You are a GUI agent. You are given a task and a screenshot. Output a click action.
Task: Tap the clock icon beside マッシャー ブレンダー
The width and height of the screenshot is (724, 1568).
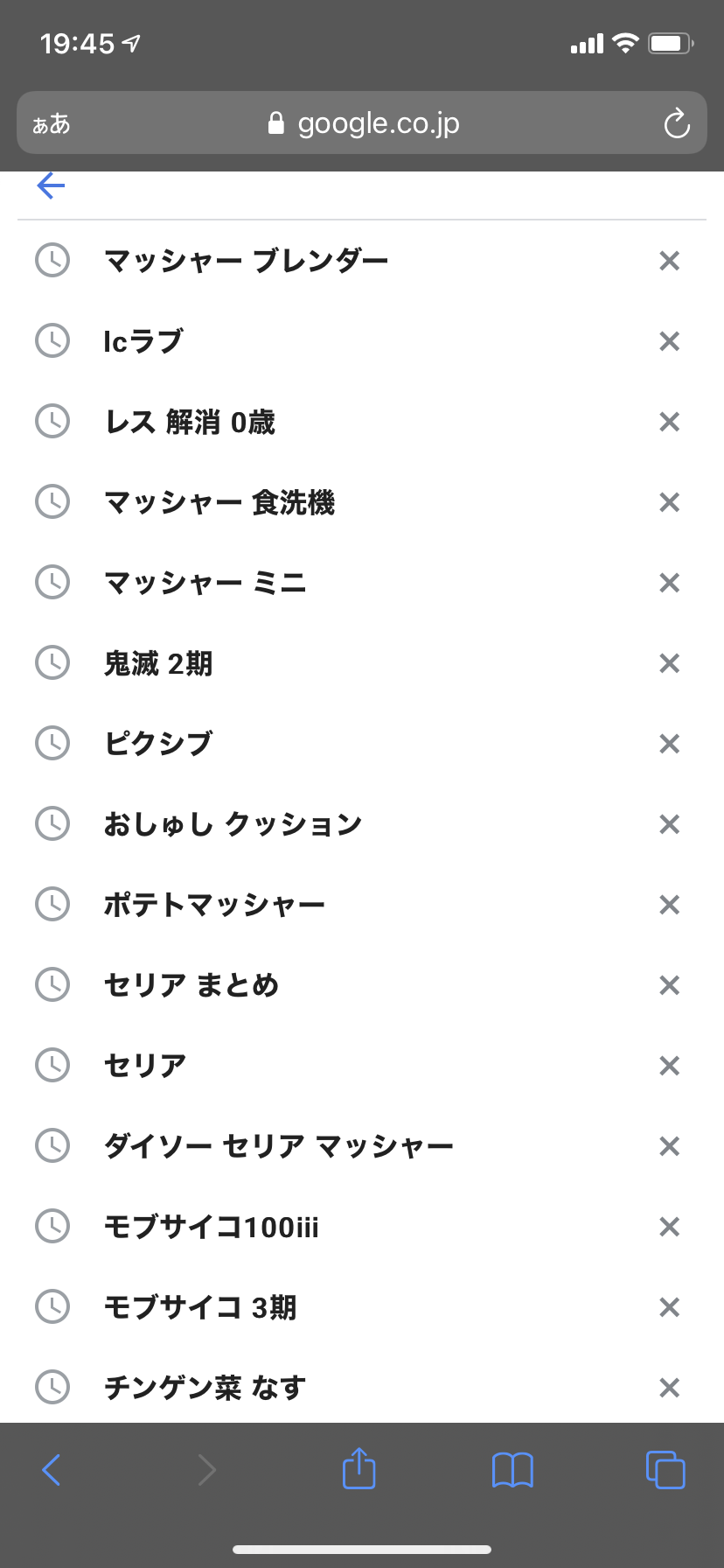click(52, 260)
